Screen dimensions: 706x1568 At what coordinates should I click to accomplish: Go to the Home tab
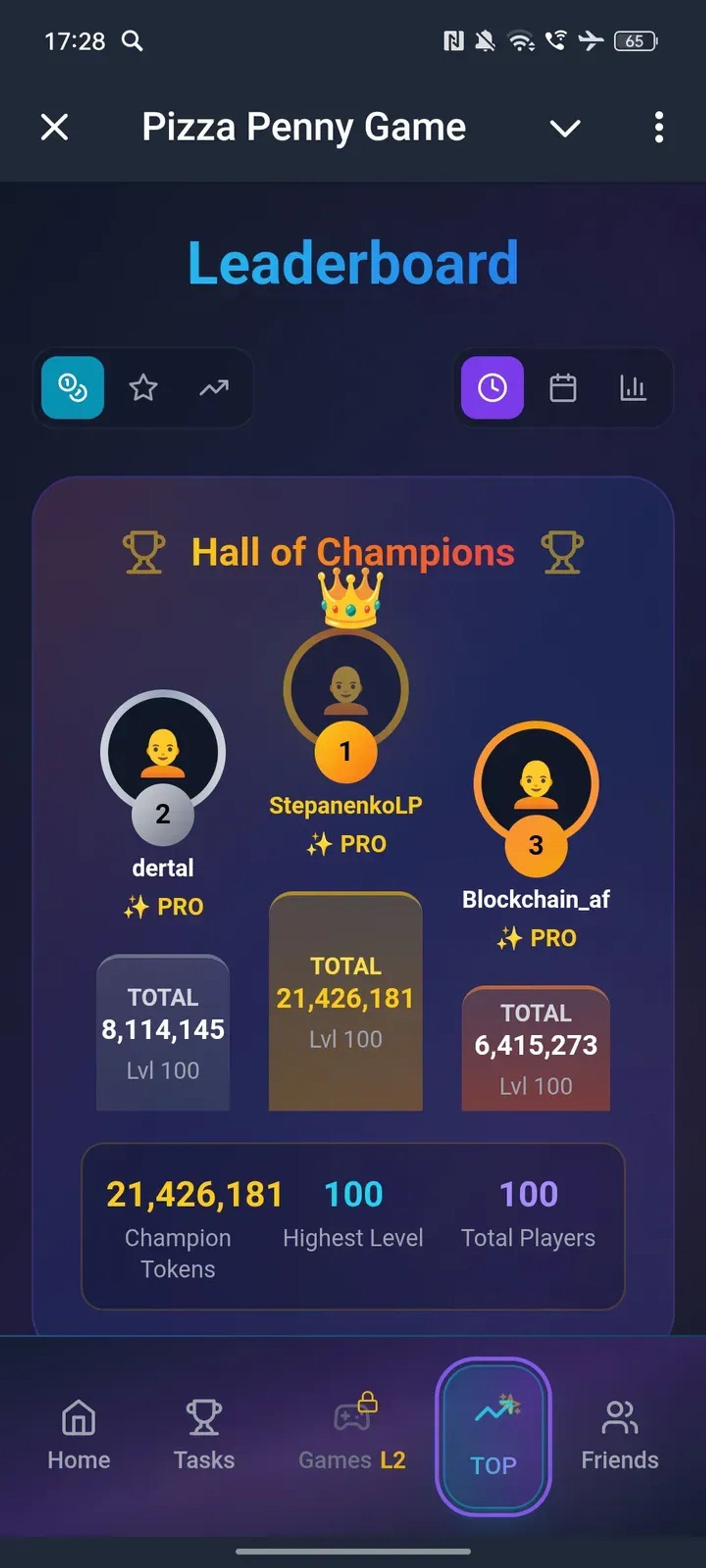[79, 1434]
